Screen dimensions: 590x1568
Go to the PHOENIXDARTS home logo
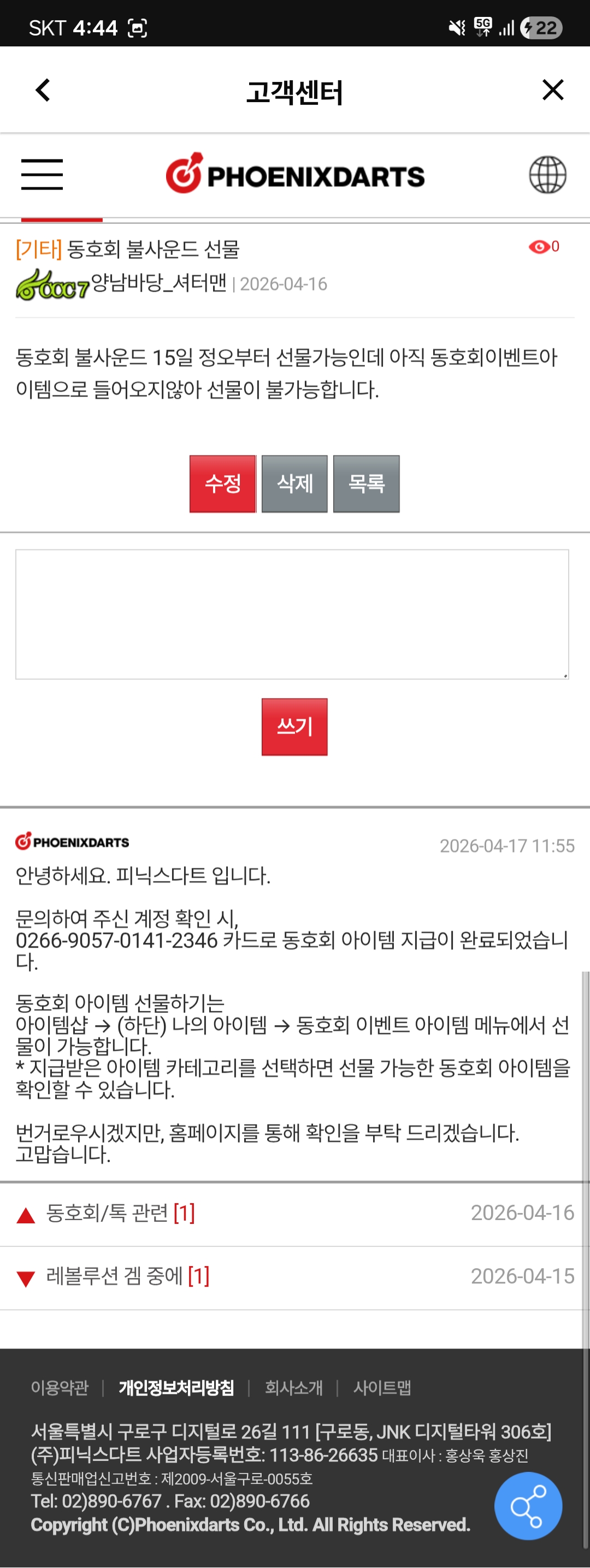296,175
